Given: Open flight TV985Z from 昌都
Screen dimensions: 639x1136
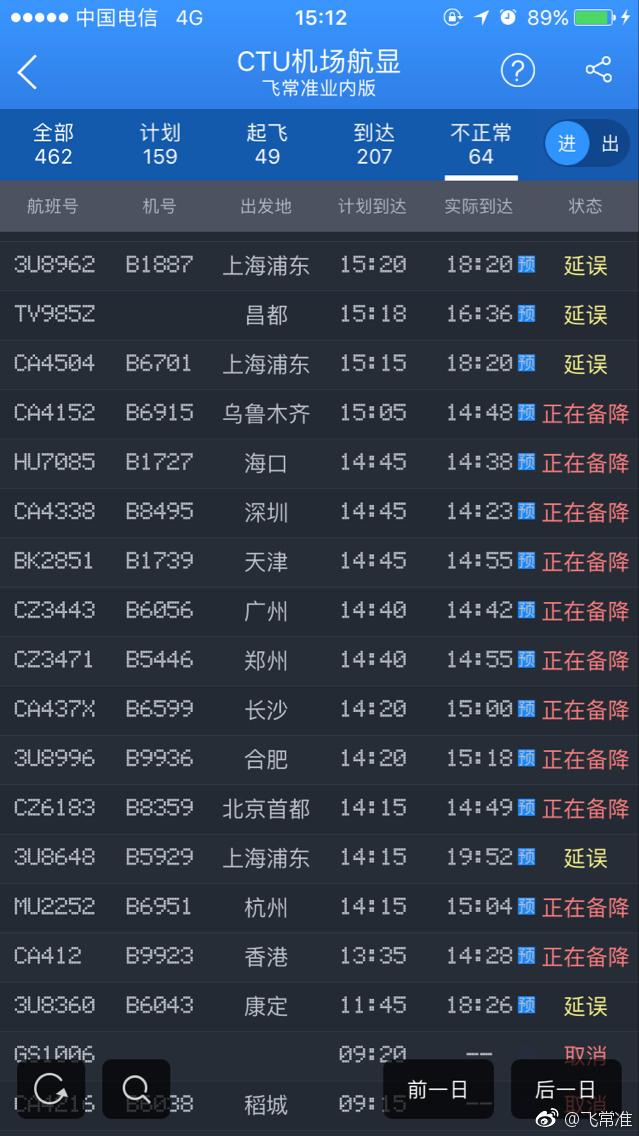Looking at the screenshot, I should 320,314.
